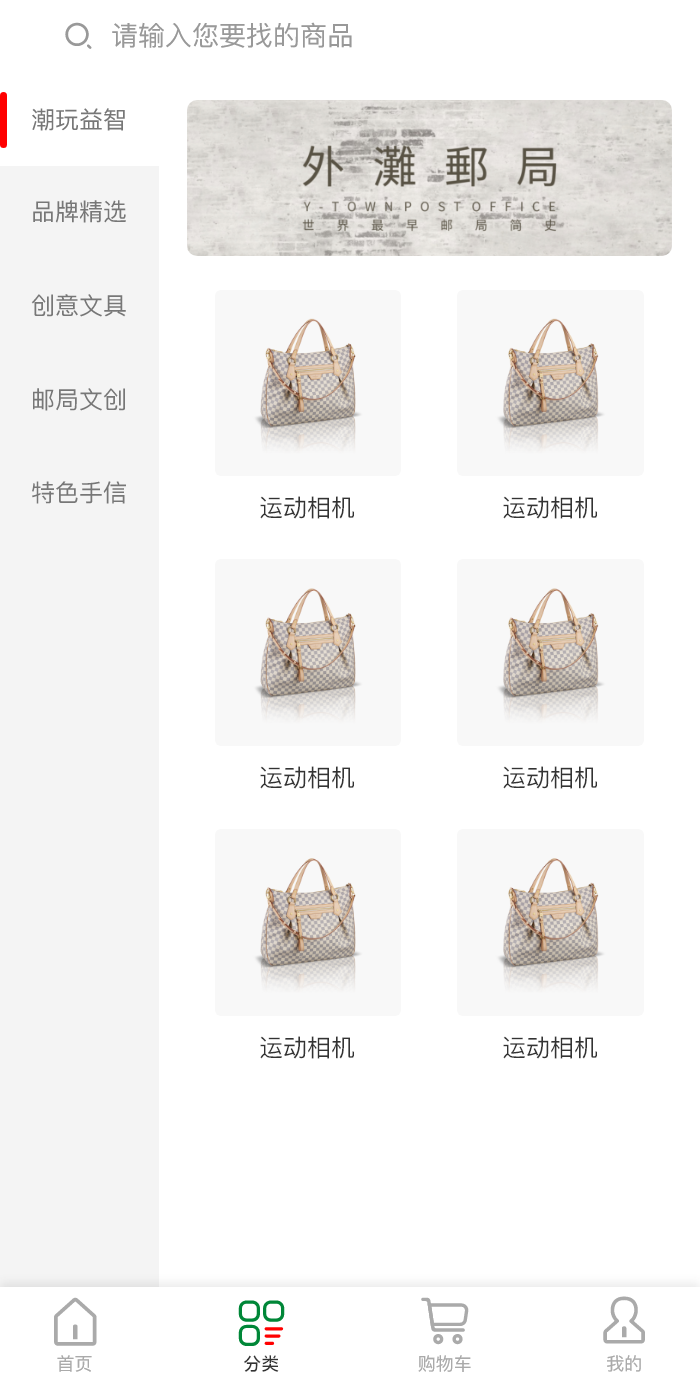Screen dimensions: 700x1378
Task: Show the 邮局文创 category
Action: pos(79,400)
